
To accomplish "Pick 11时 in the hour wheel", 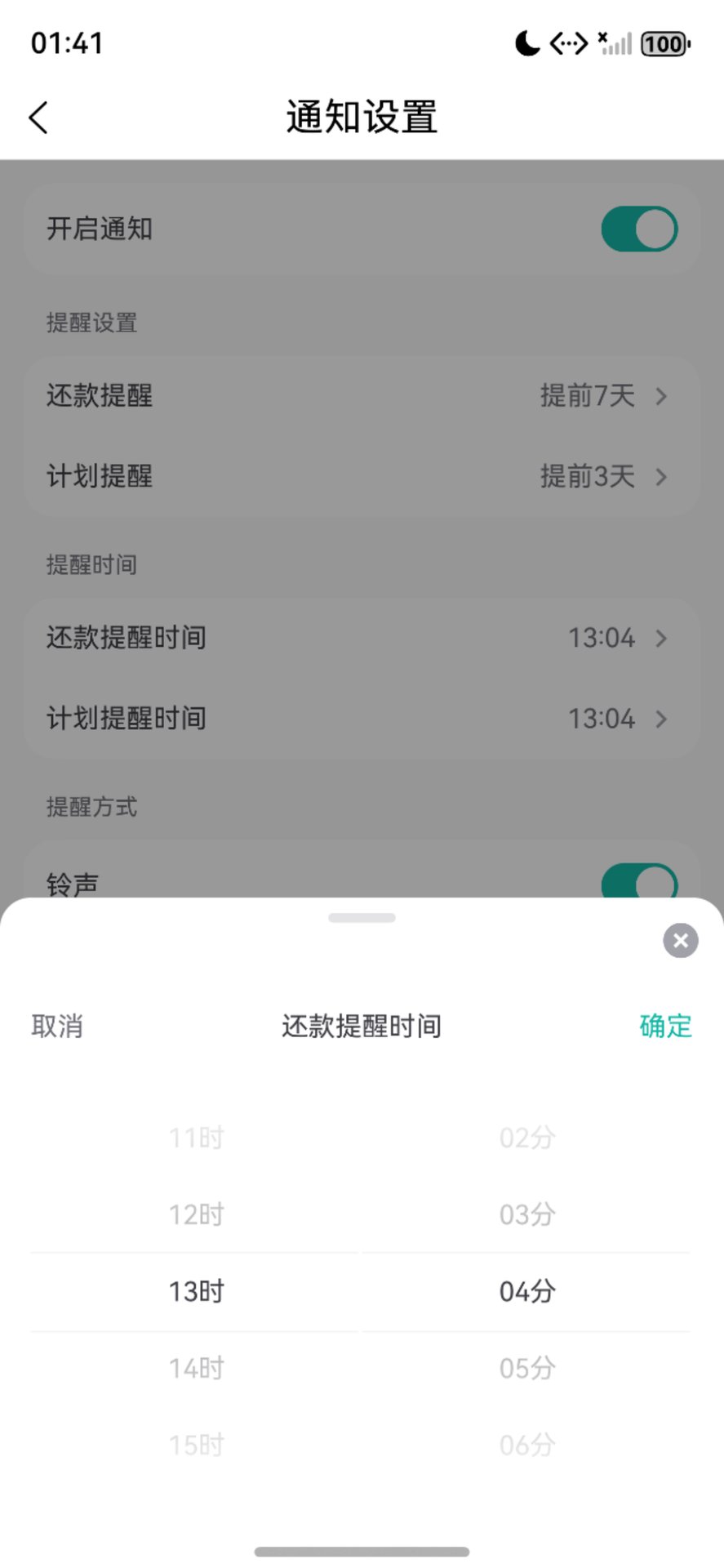I will click(x=196, y=1138).
